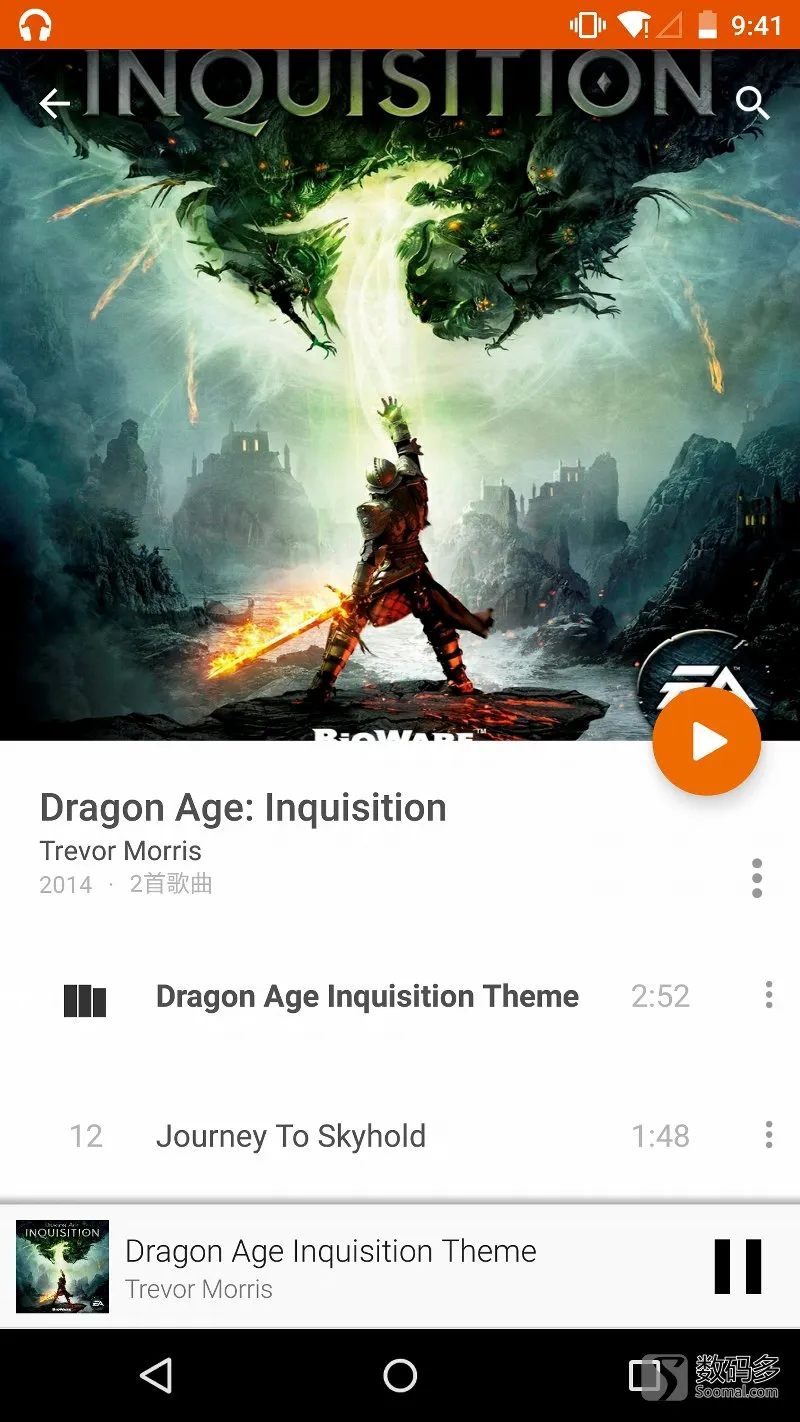Open options for Dragon Age Inquisition Theme
This screenshot has height=1422, width=800.
768,995
